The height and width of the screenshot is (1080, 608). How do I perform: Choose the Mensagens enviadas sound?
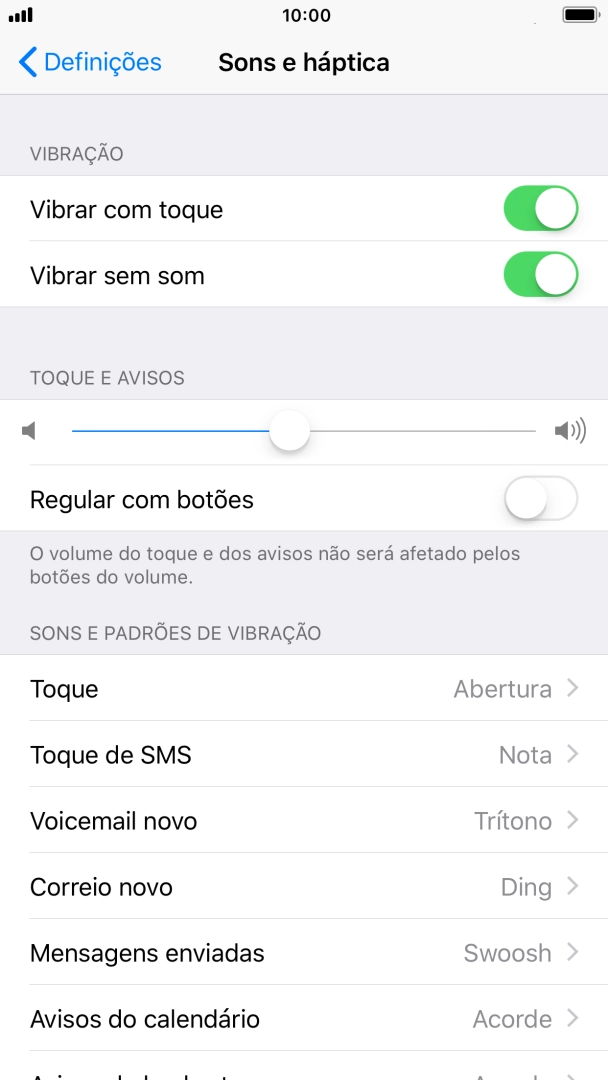(x=304, y=953)
